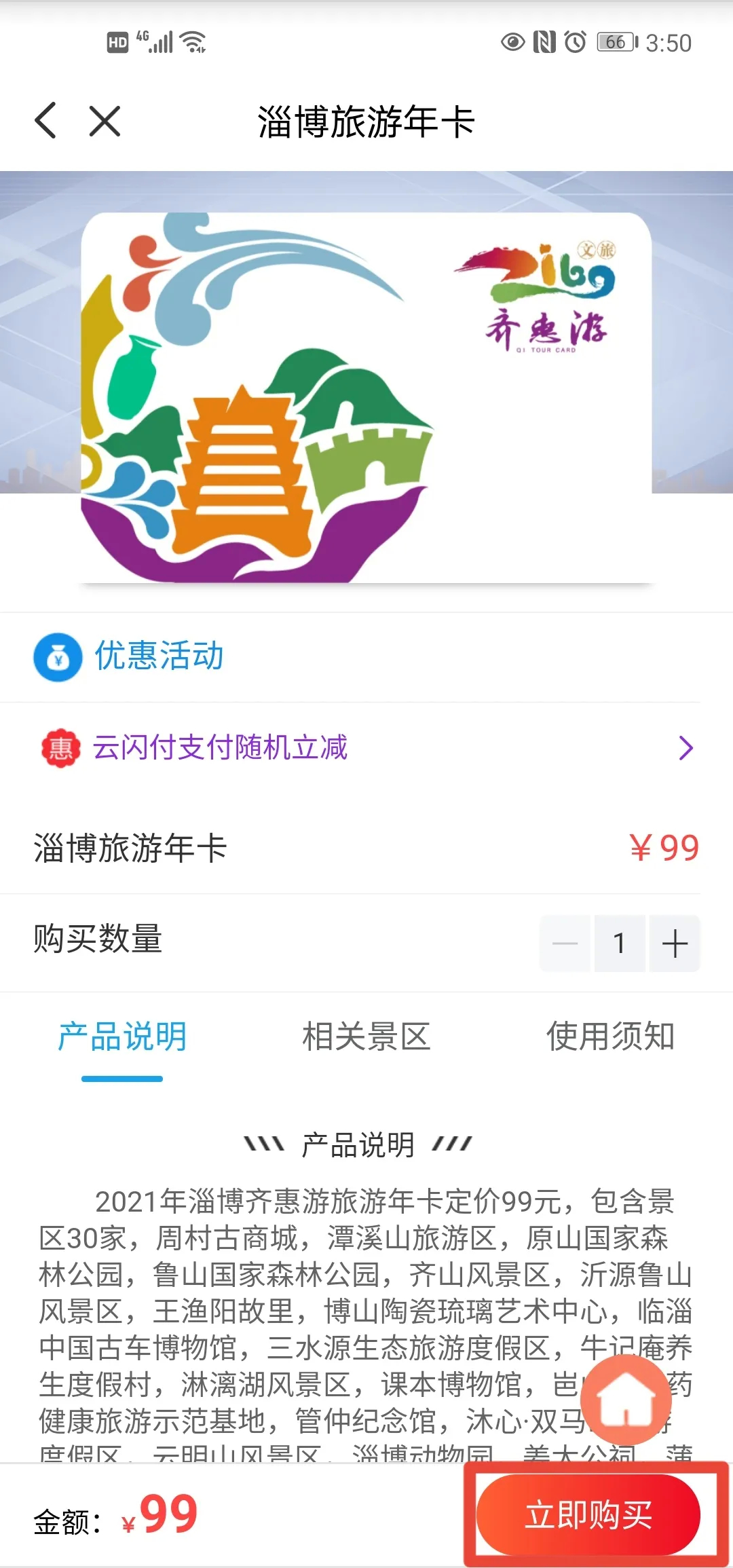
Task: Select the 产品说明 tab
Action: click(123, 1037)
